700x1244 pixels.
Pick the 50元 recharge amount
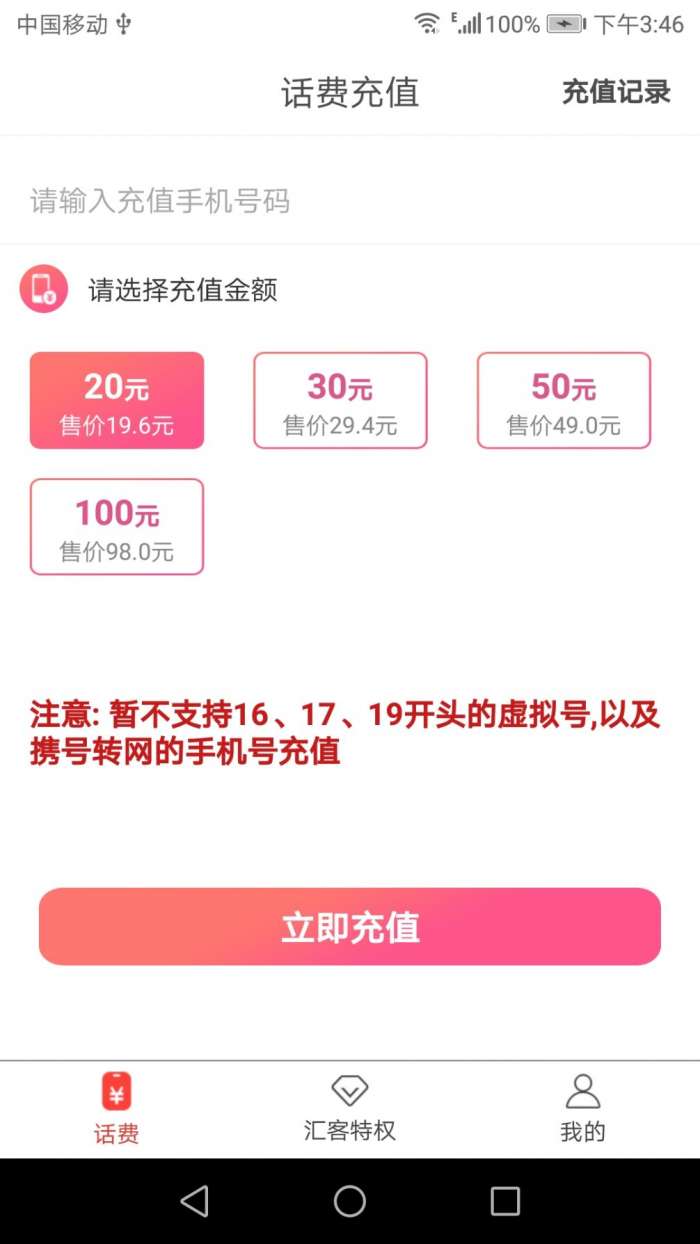point(564,400)
